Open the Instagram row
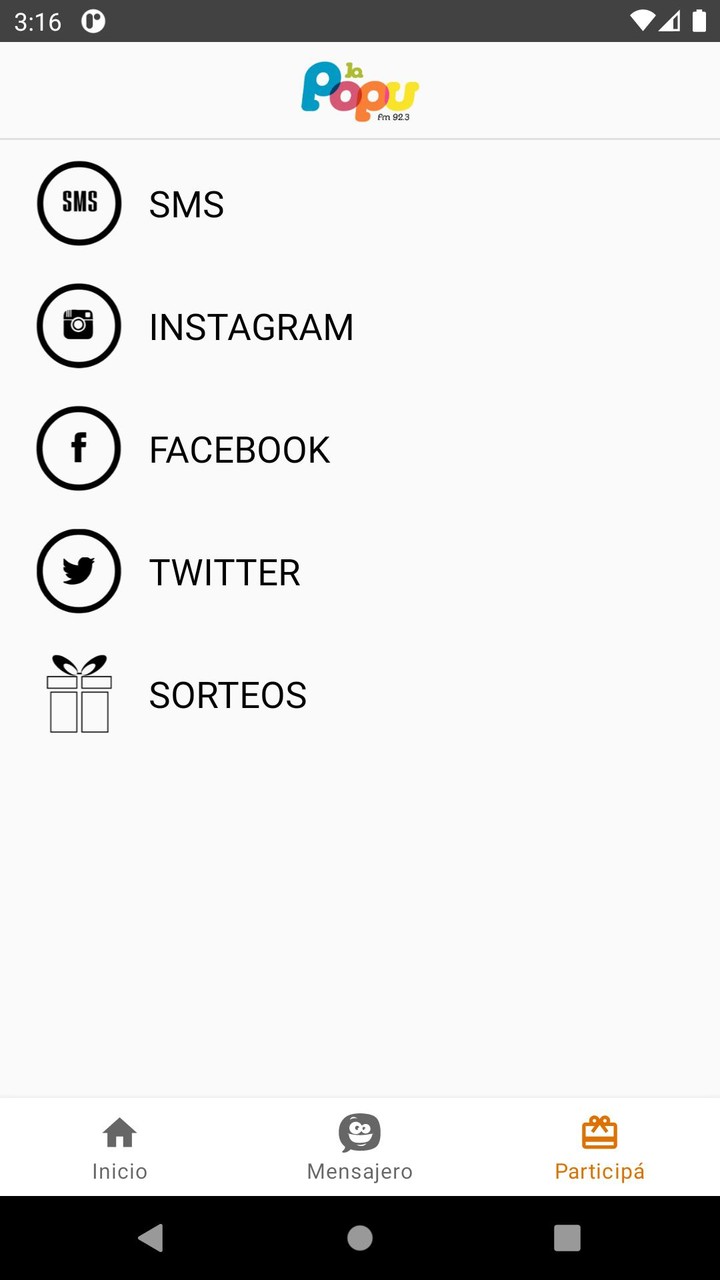 coord(250,327)
